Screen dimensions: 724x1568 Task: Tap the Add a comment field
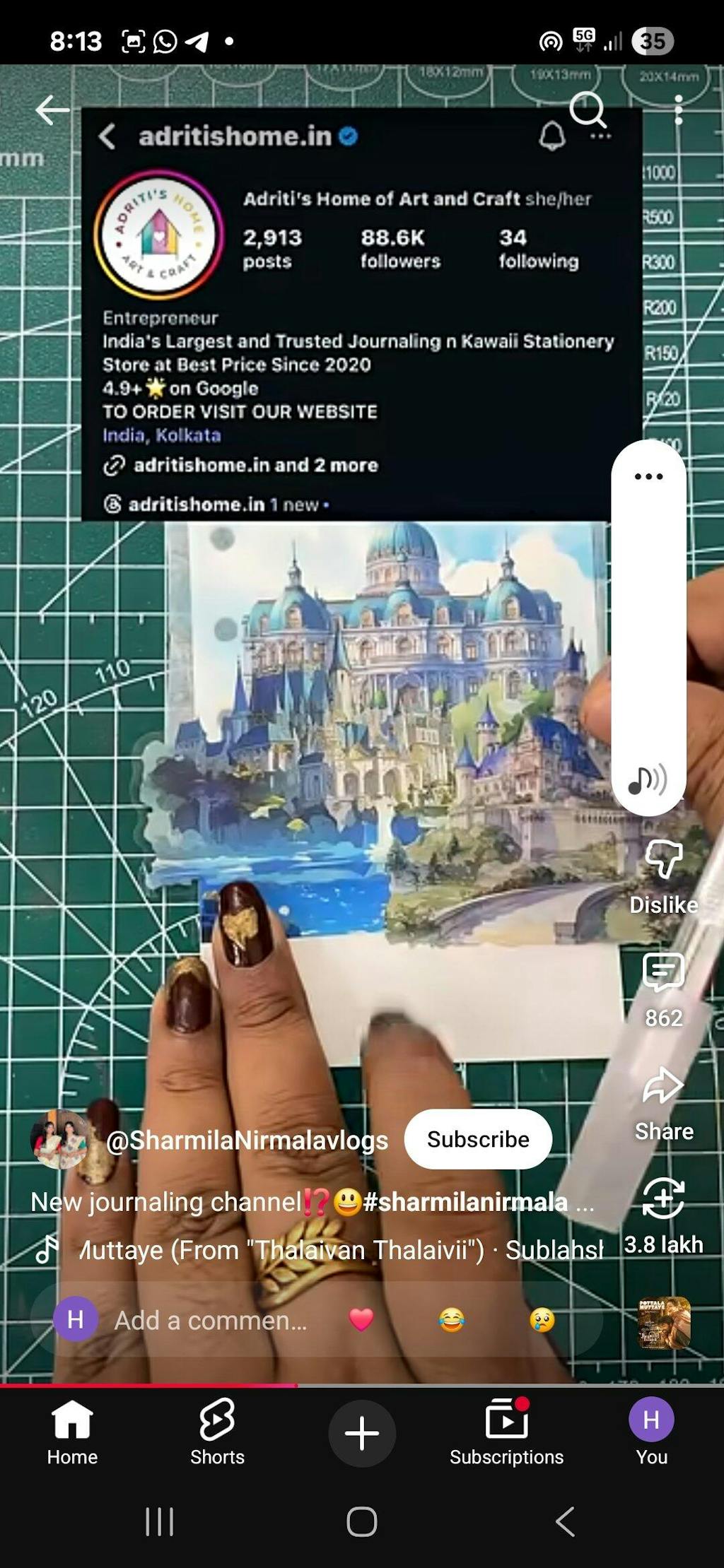click(x=211, y=1319)
